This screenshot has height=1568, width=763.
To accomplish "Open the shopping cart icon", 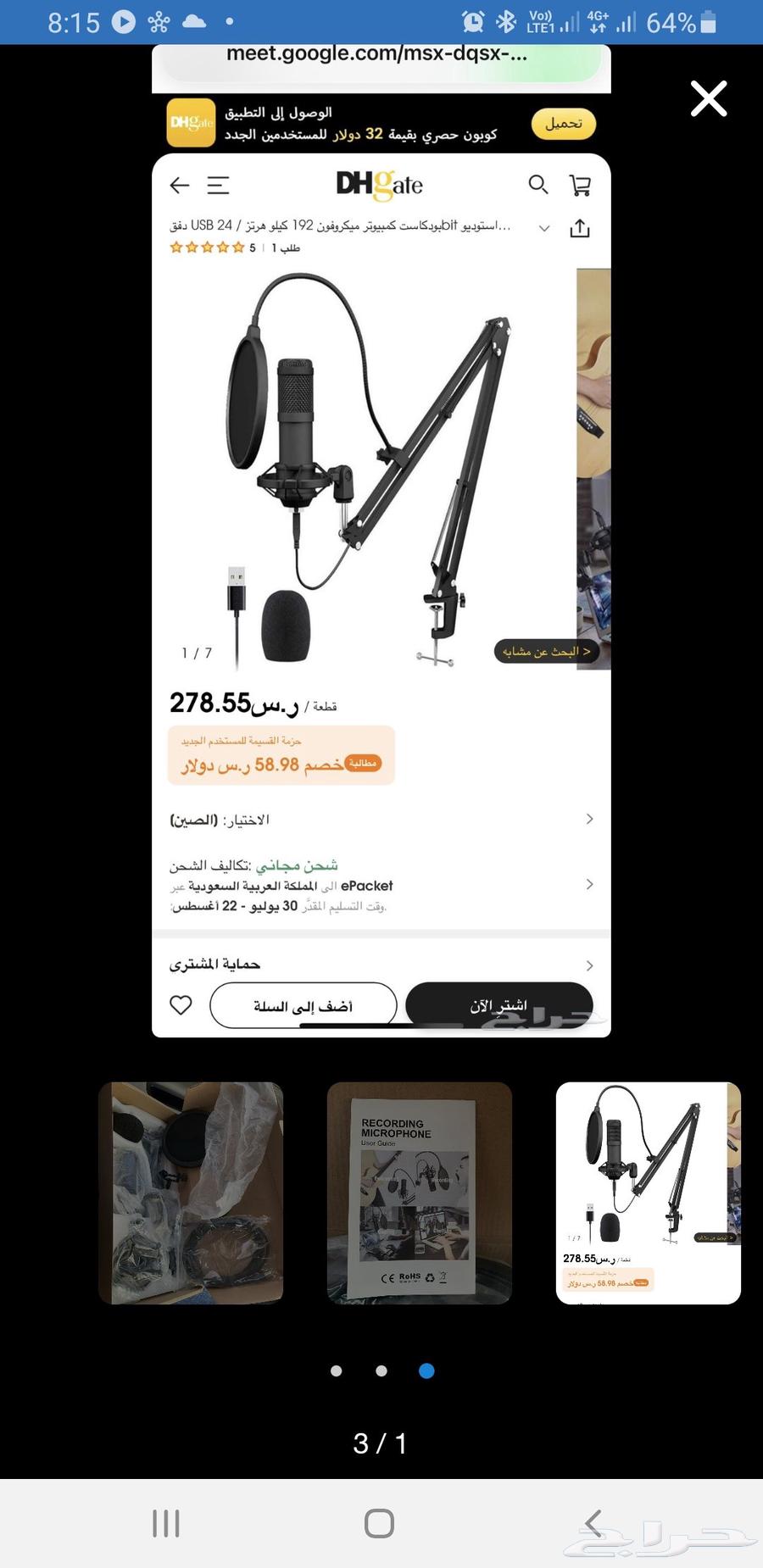I will [x=580, y=185].
